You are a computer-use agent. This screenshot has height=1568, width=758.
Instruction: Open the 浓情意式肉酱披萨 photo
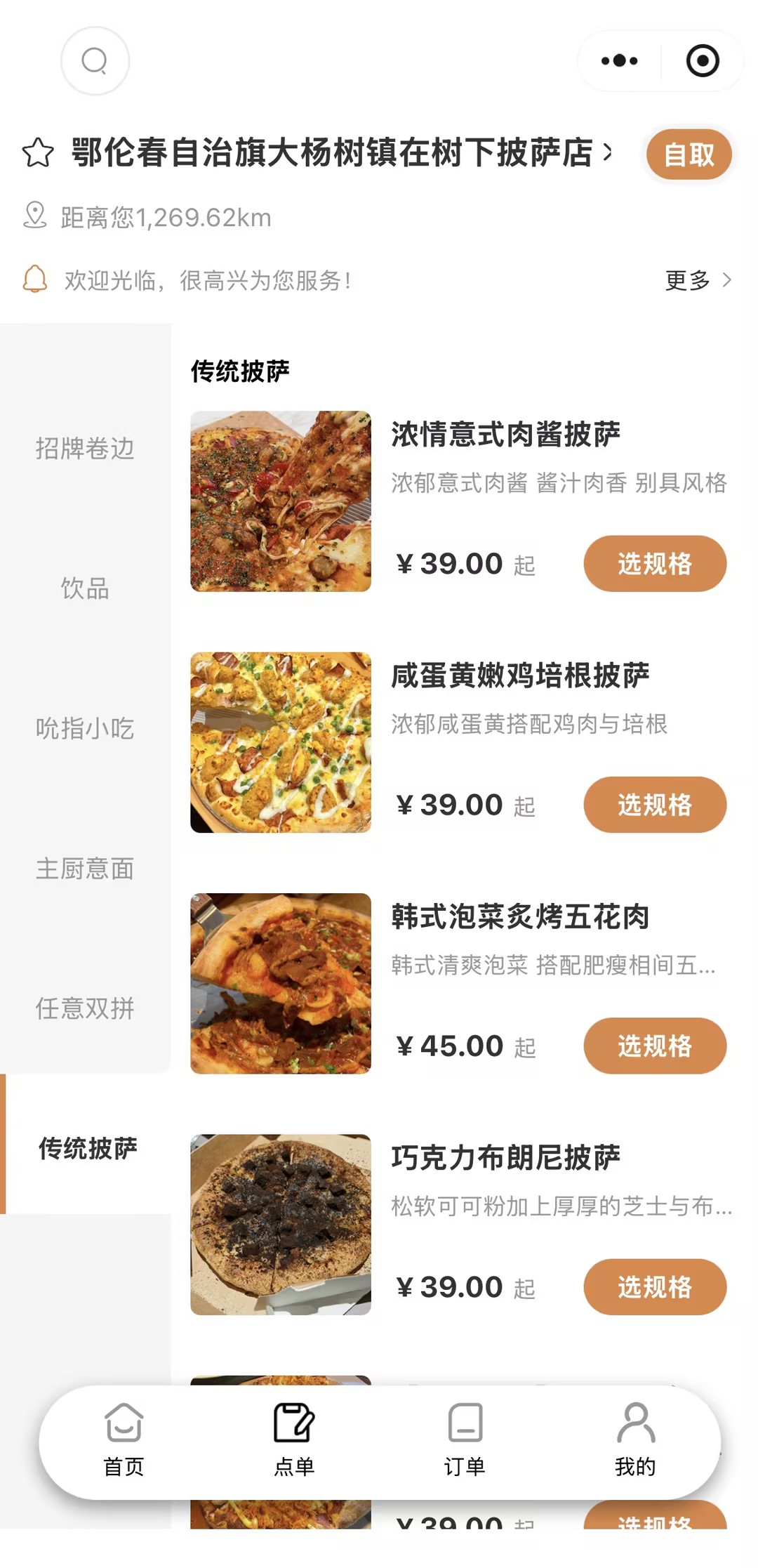[x=281, y=501]
